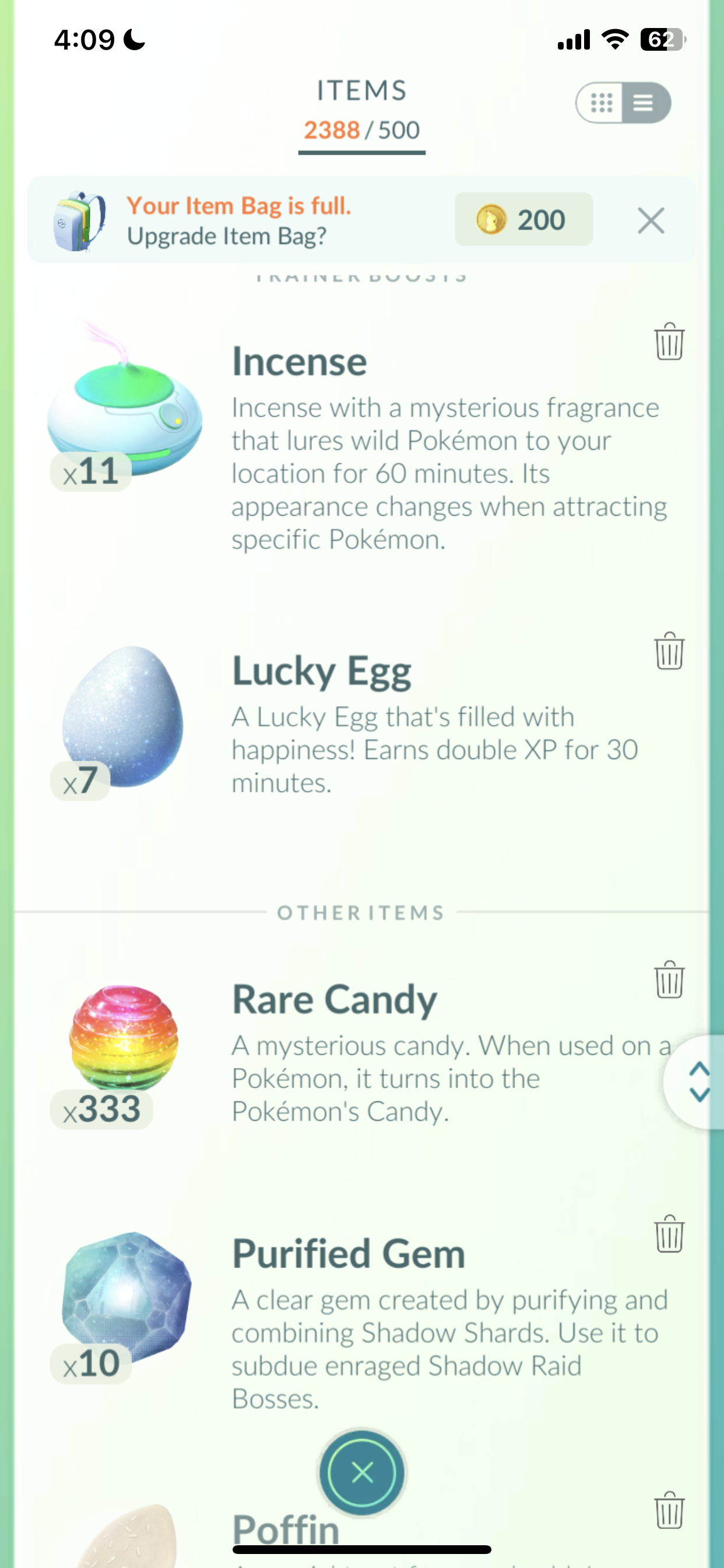Discard Incense with trash icon
Screen dimensions: 724x1568
coord(669,341)
